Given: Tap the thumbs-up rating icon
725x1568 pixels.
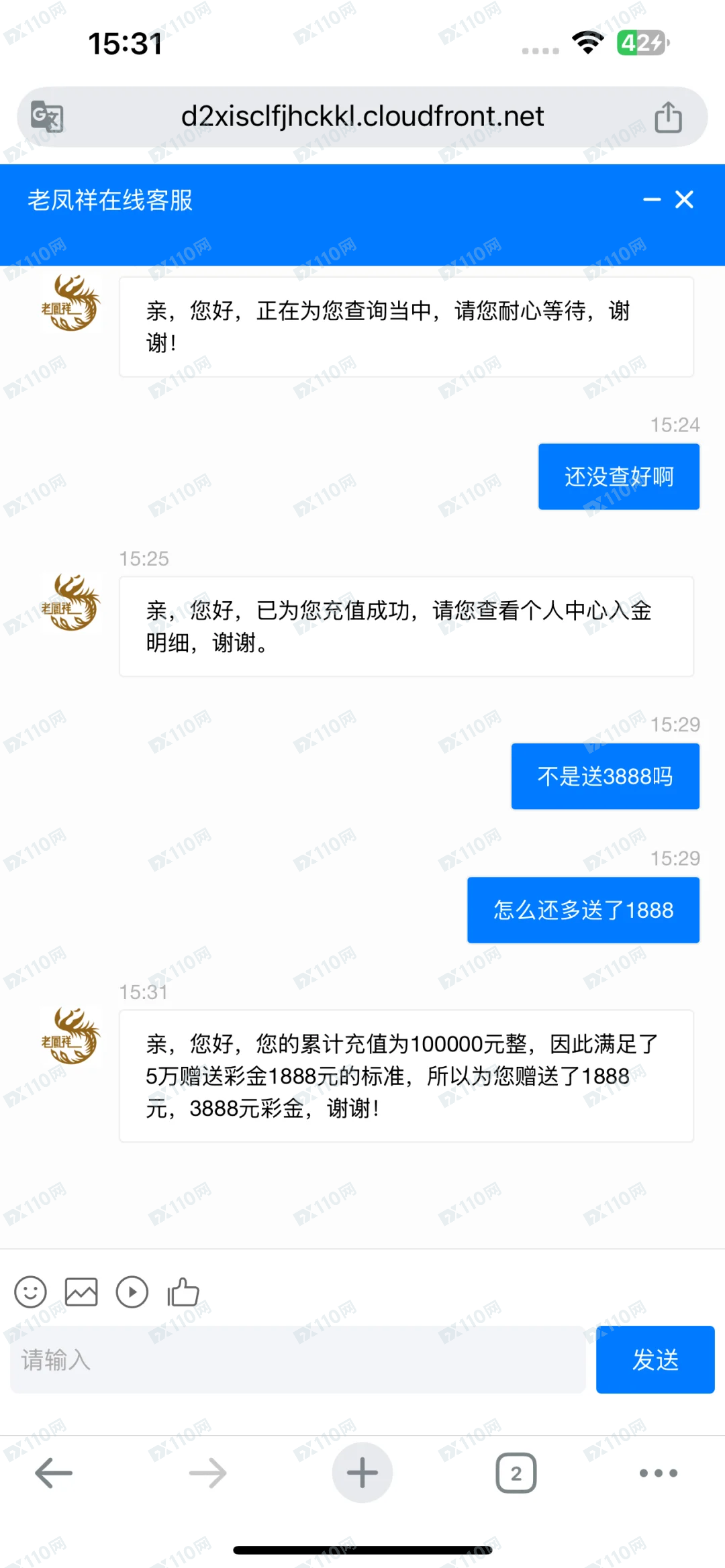Looking at the screenshot, I should [183, 1292].
